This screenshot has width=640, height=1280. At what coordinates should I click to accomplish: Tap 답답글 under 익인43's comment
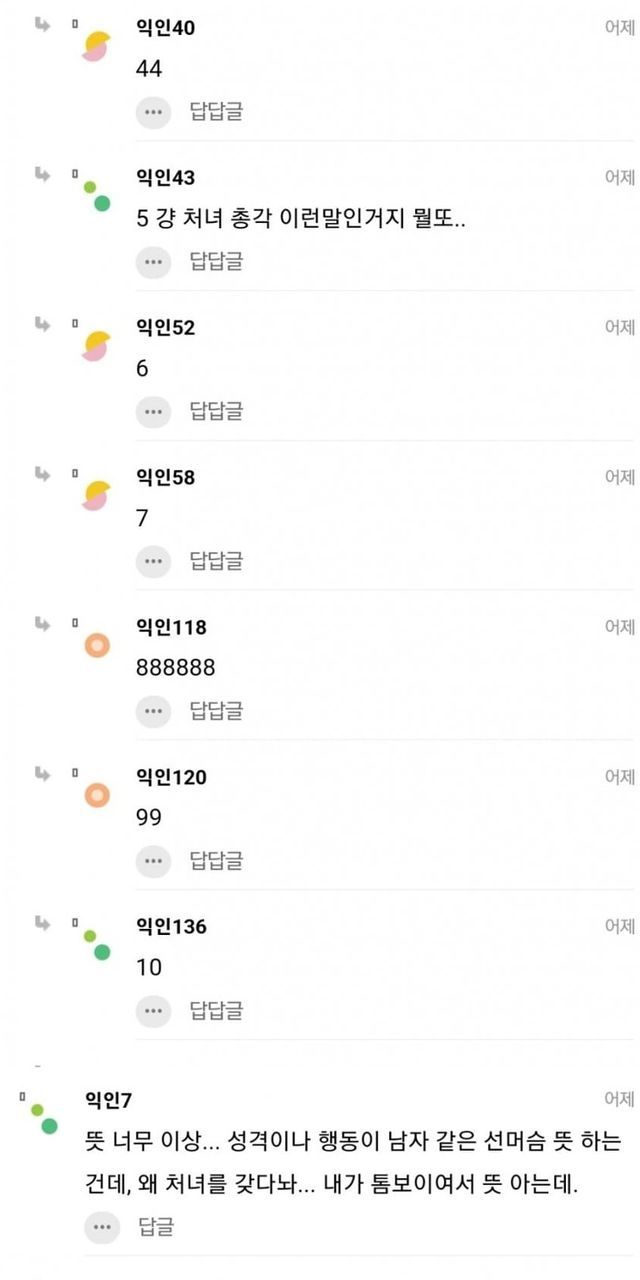pos(217,262)
